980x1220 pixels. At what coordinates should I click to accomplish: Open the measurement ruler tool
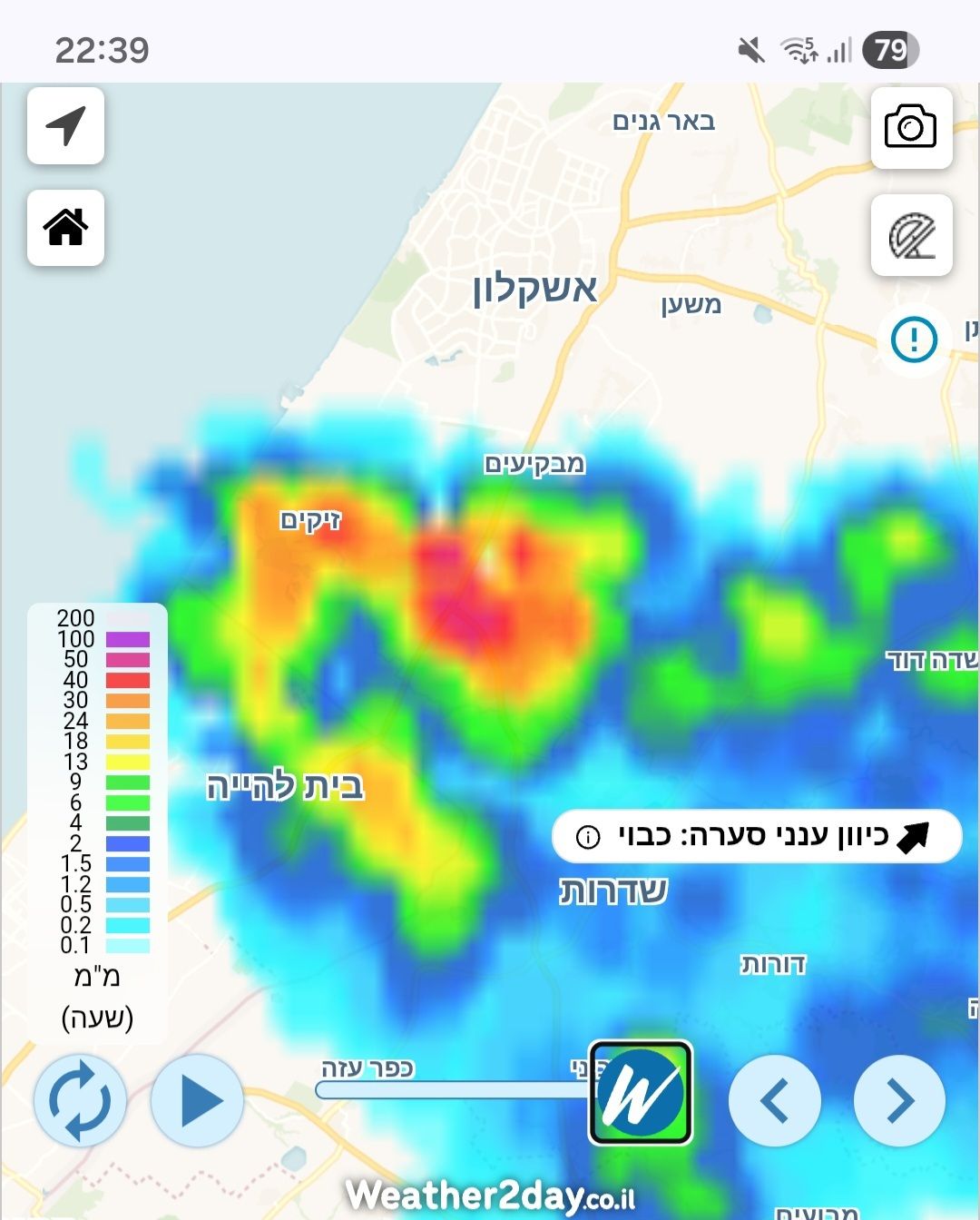tap(911, 235)
